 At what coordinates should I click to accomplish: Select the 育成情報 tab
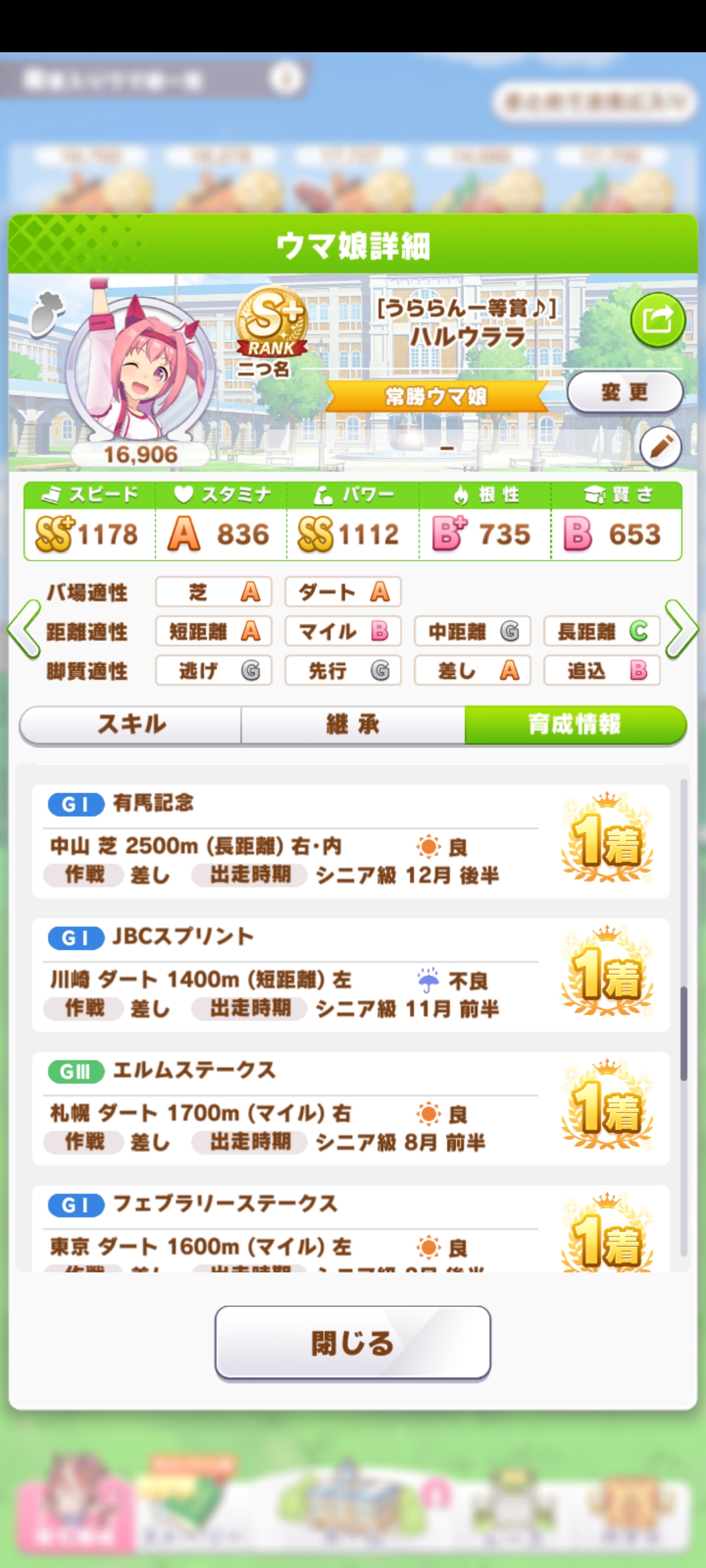click(575, 725)
